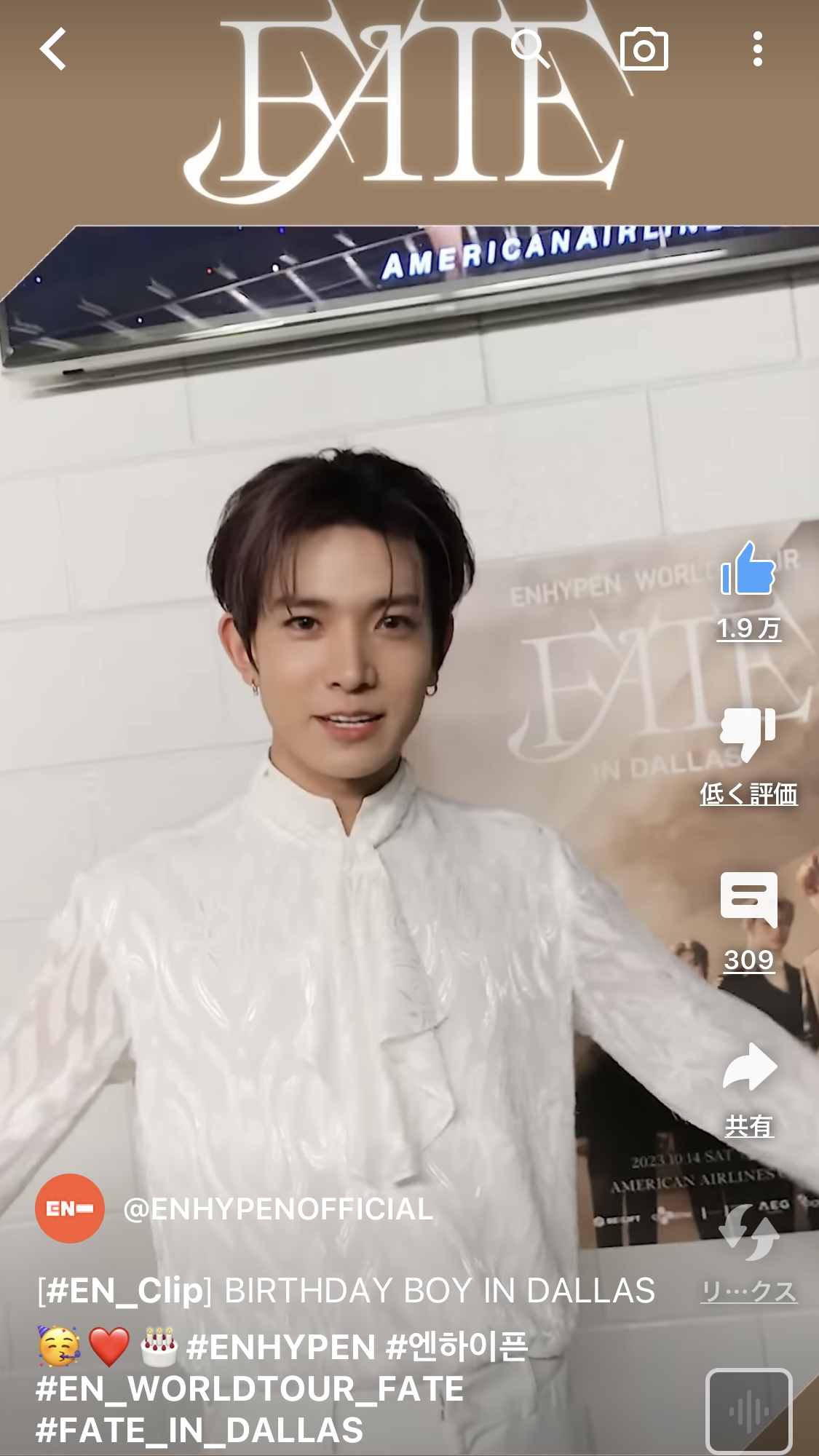Open the #FATE_IN_DALLAS hashtag
Screen dimensions: 819x1456
click(x=199, y=1430)
